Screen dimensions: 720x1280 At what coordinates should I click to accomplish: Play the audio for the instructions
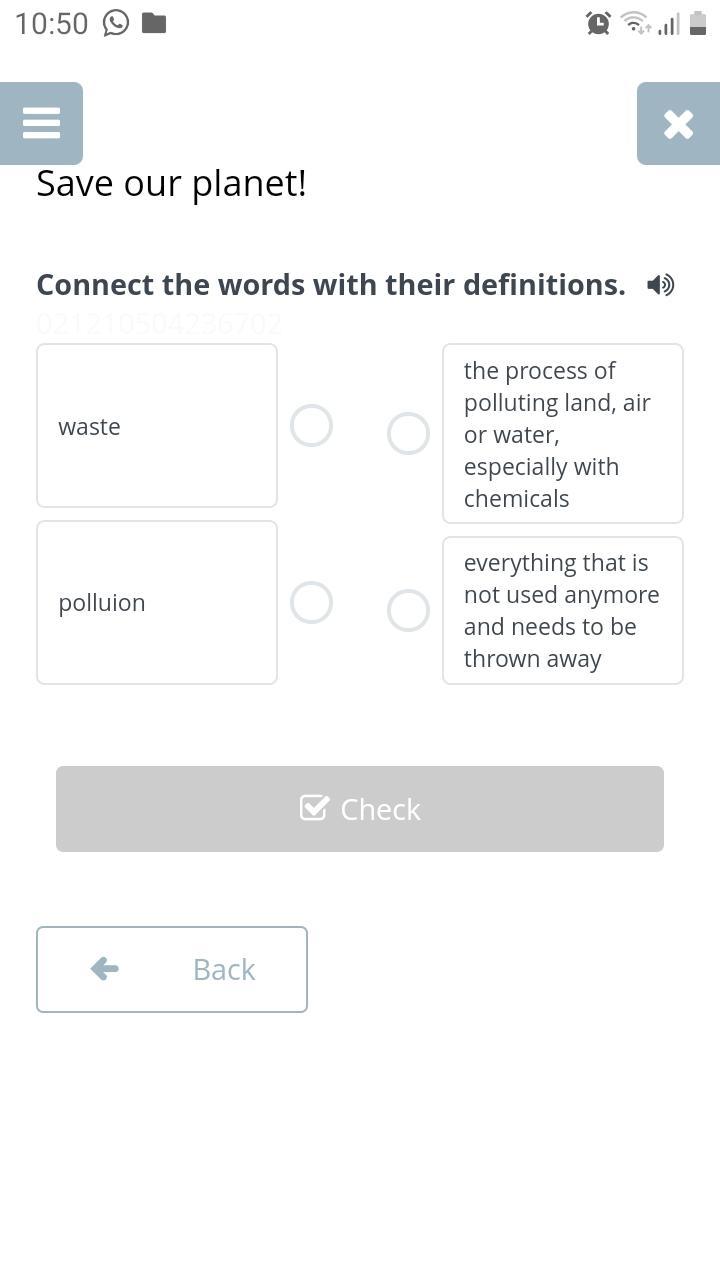pyautogui.click(x=660, y=285)
